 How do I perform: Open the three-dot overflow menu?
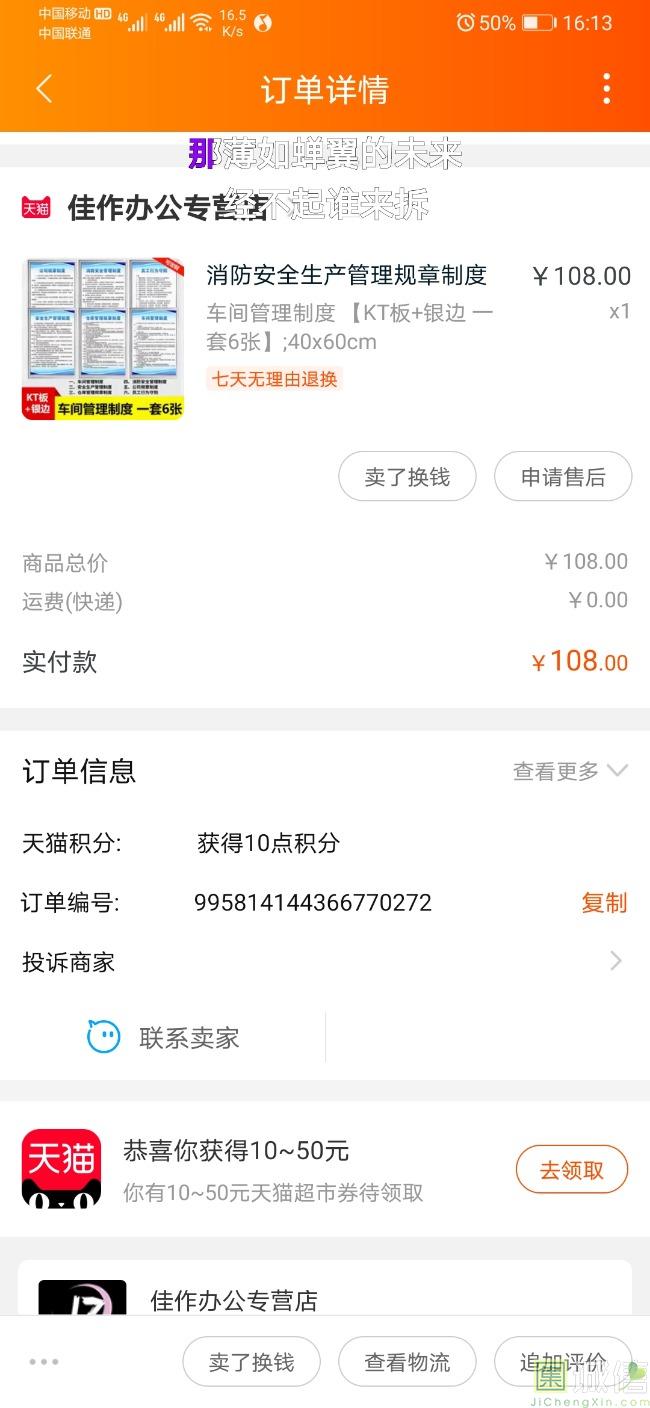pos(606,90)
